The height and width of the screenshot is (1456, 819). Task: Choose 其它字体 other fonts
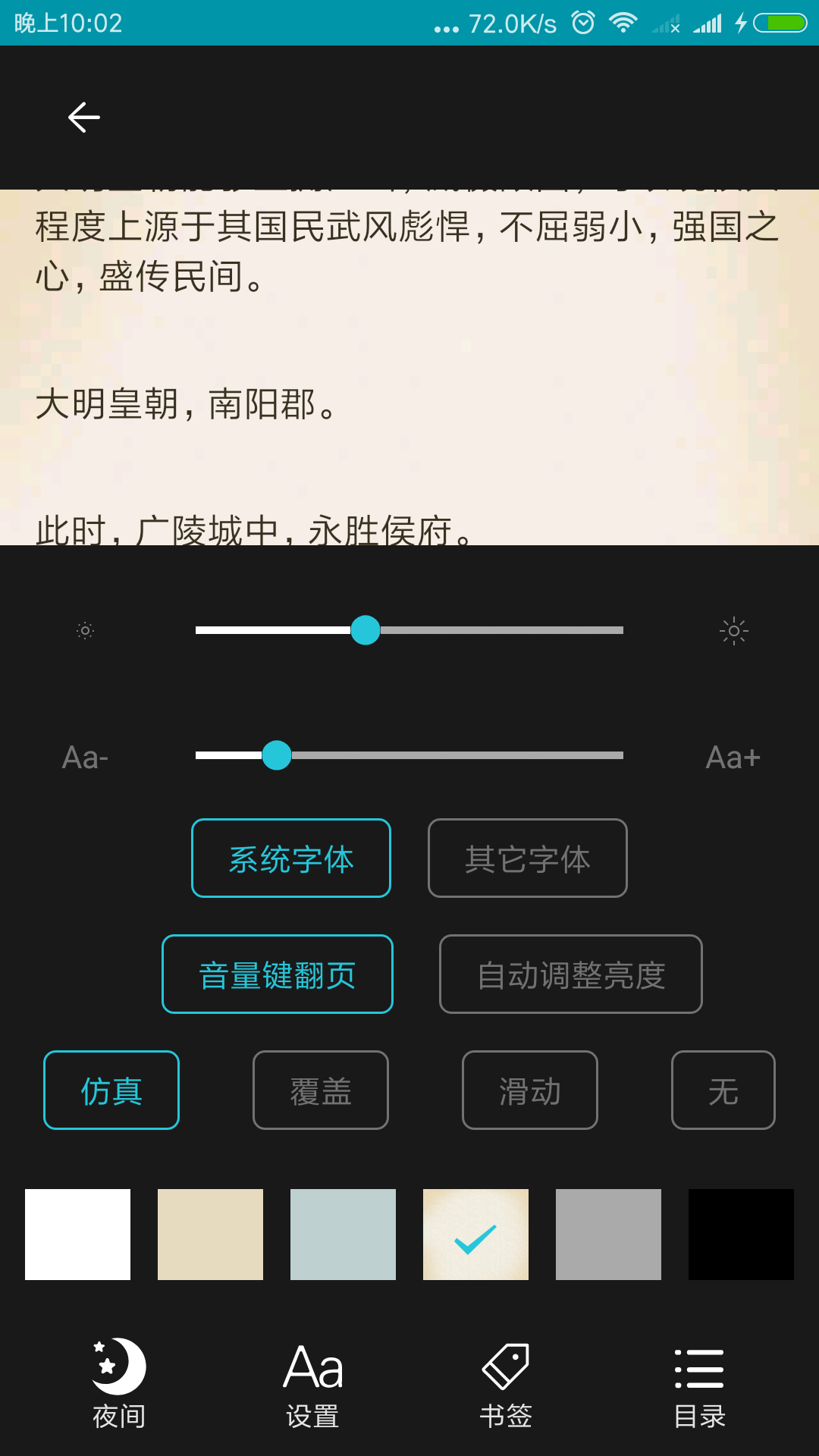(x=528, y=858)
